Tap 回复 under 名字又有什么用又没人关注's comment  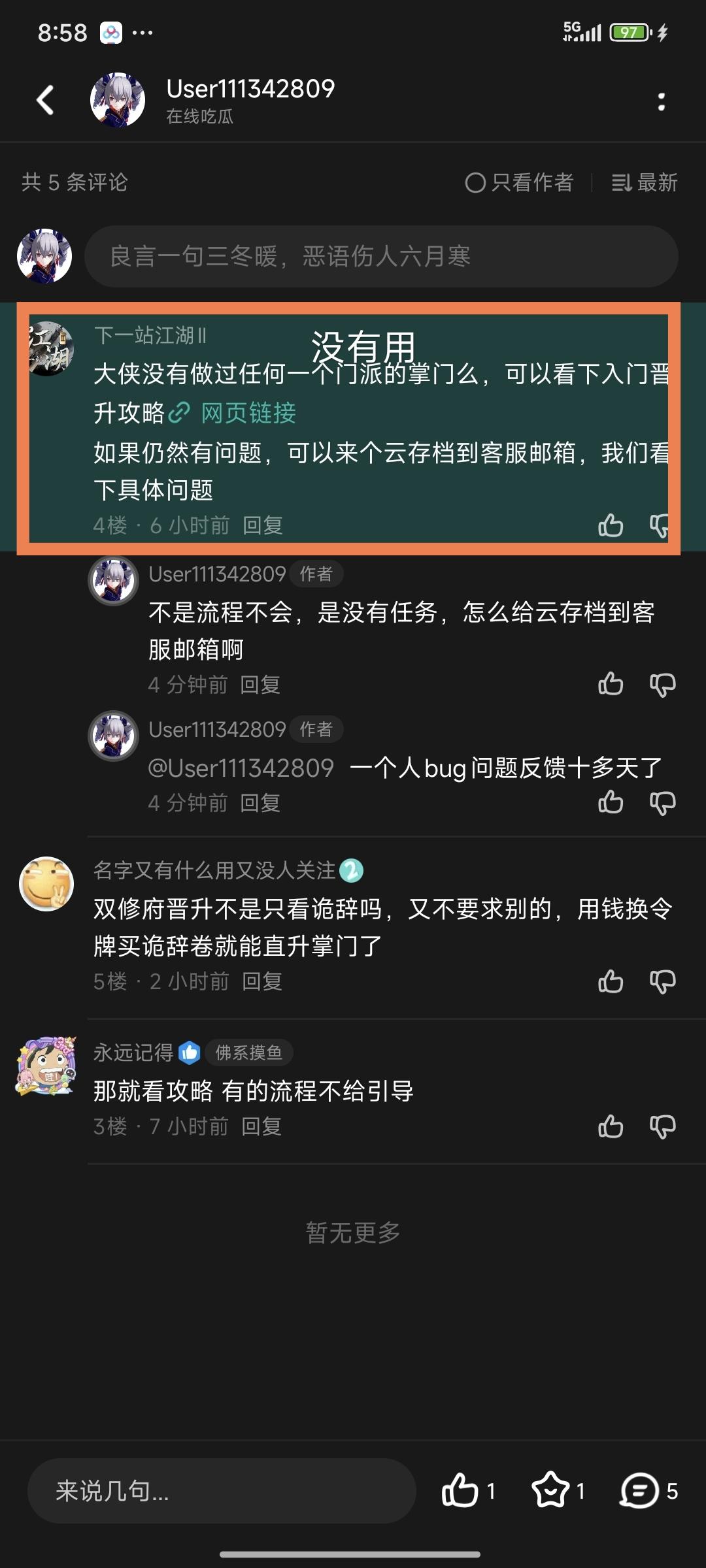(263, 981)
